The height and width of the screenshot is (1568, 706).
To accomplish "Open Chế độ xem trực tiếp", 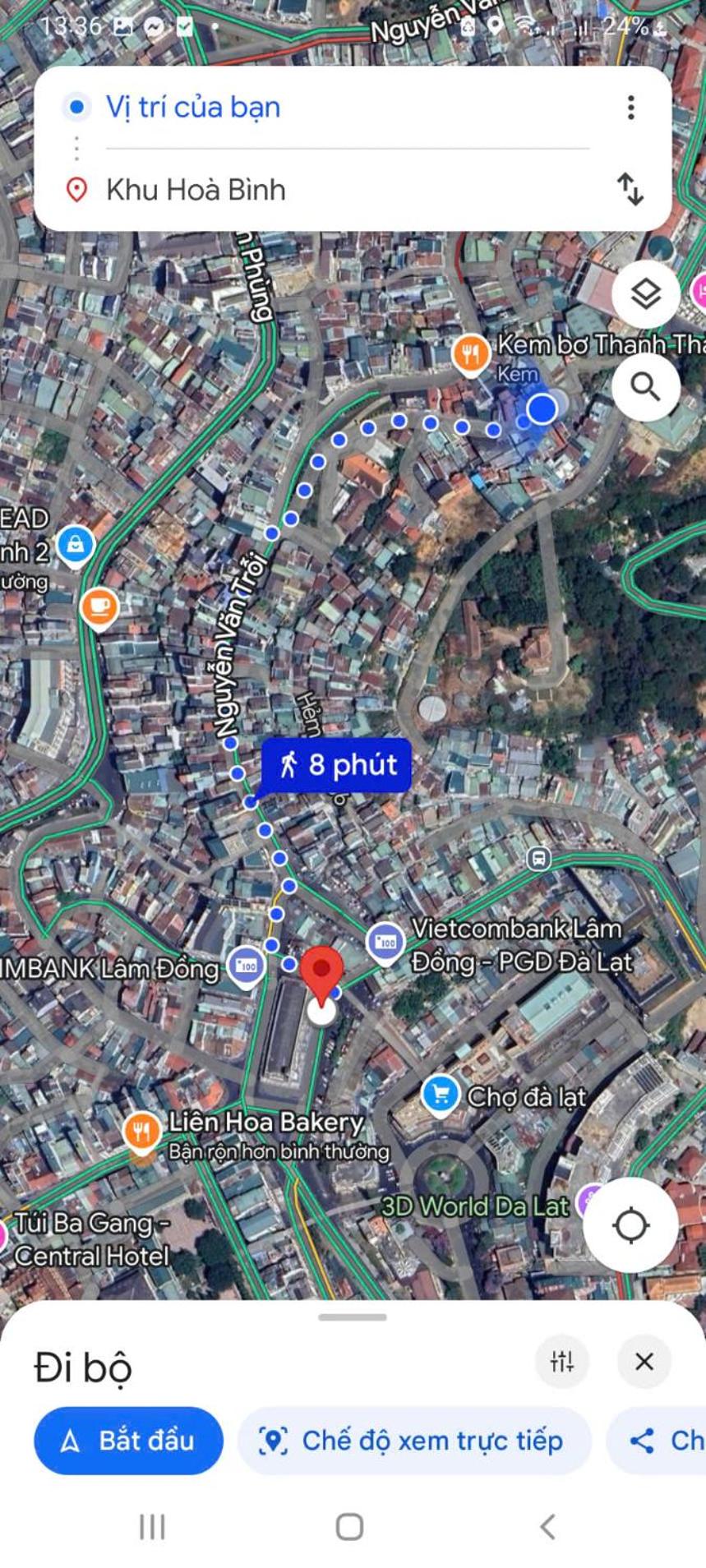I will 413,1441.
